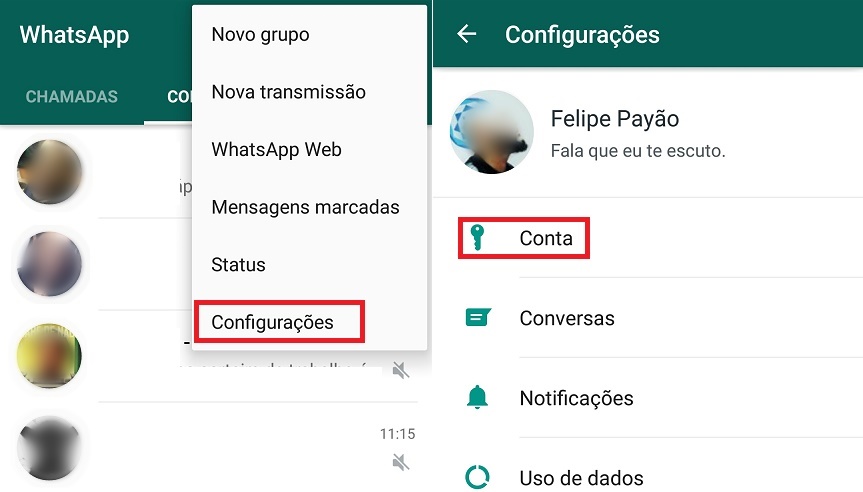
Task: Open the Conta settings
Action: coord(546,239)
